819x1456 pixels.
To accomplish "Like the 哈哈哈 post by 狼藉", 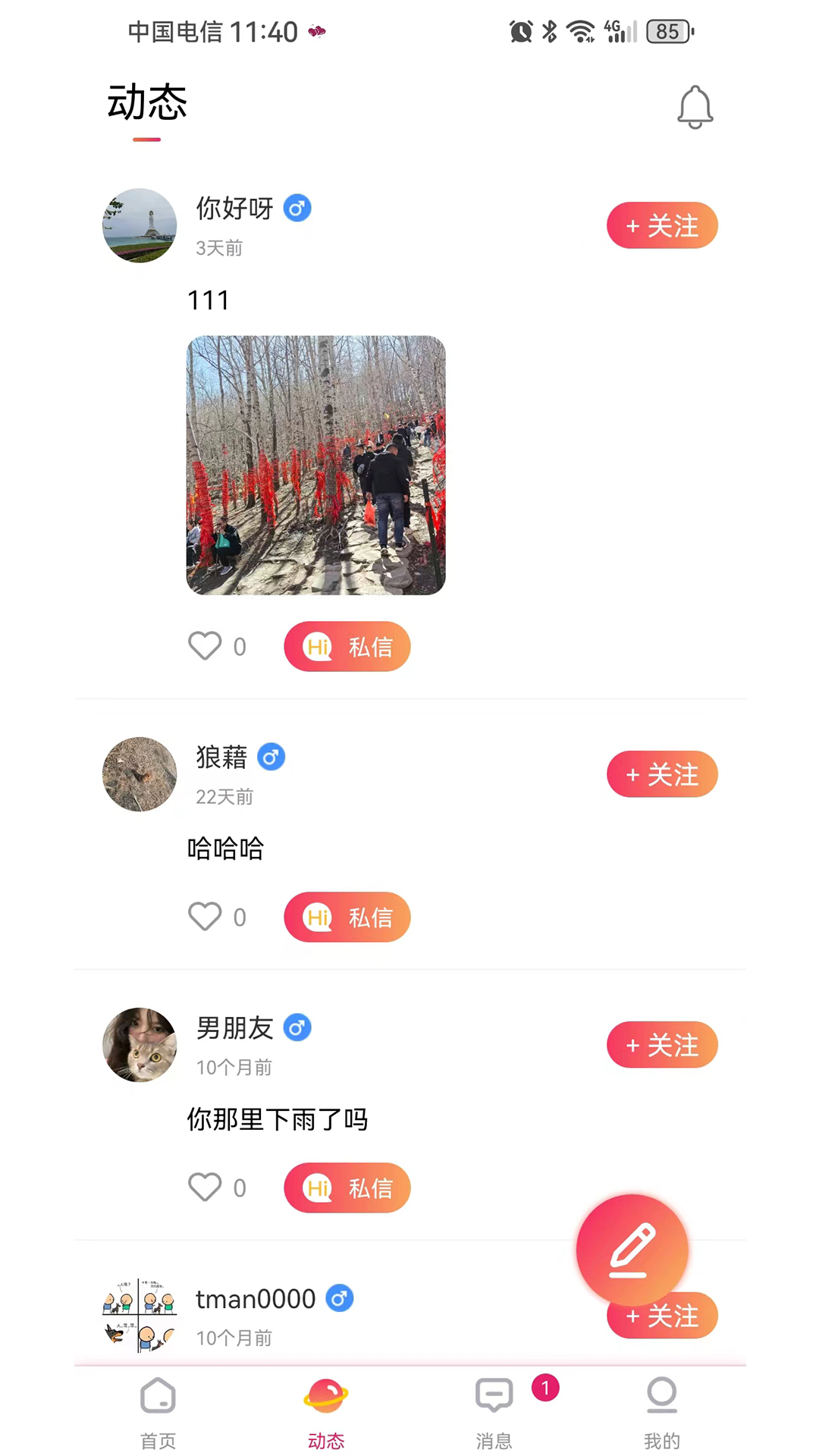I will click(x=205, y=917).
